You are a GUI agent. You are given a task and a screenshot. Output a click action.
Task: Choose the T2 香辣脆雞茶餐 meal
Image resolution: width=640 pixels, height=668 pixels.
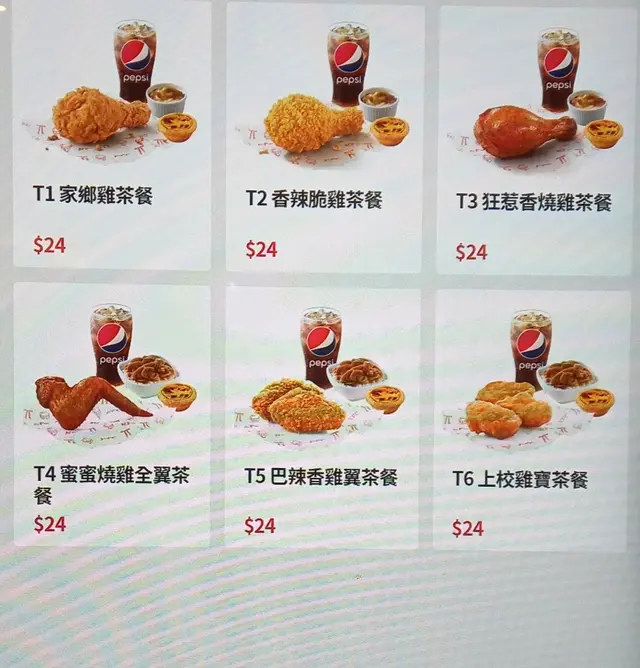click(323, 138)
